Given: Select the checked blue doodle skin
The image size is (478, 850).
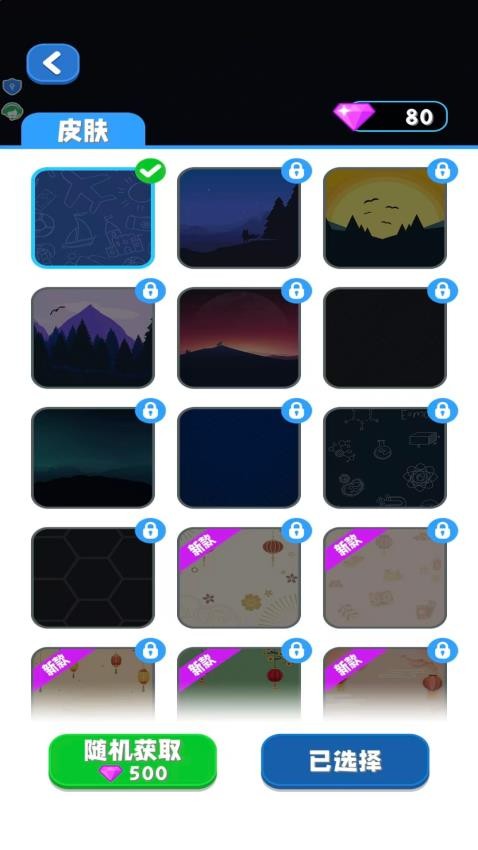Looking at the screenshot, I should [93, 217].
